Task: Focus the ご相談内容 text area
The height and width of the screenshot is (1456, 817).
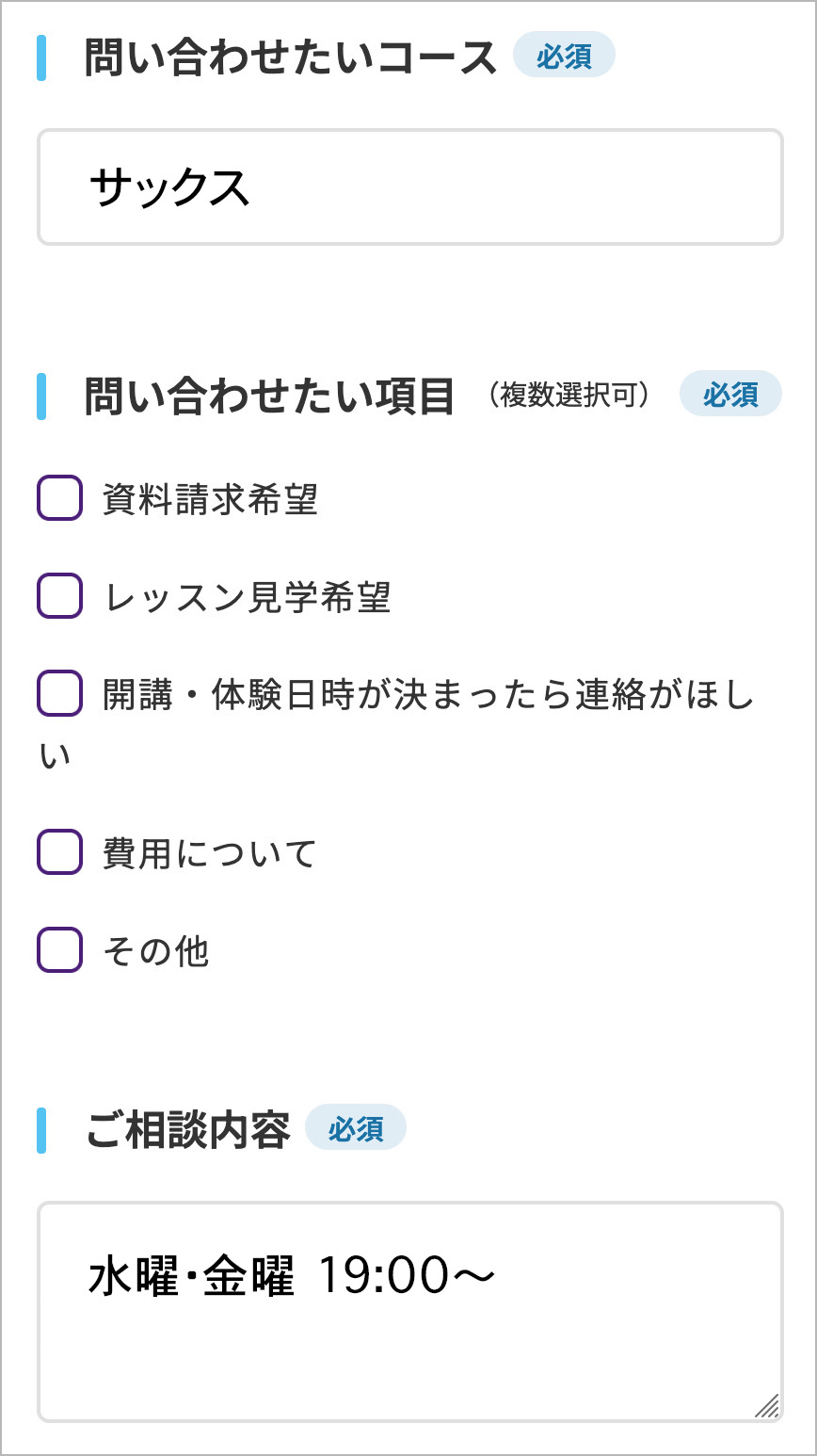Action: [409, 1311]
